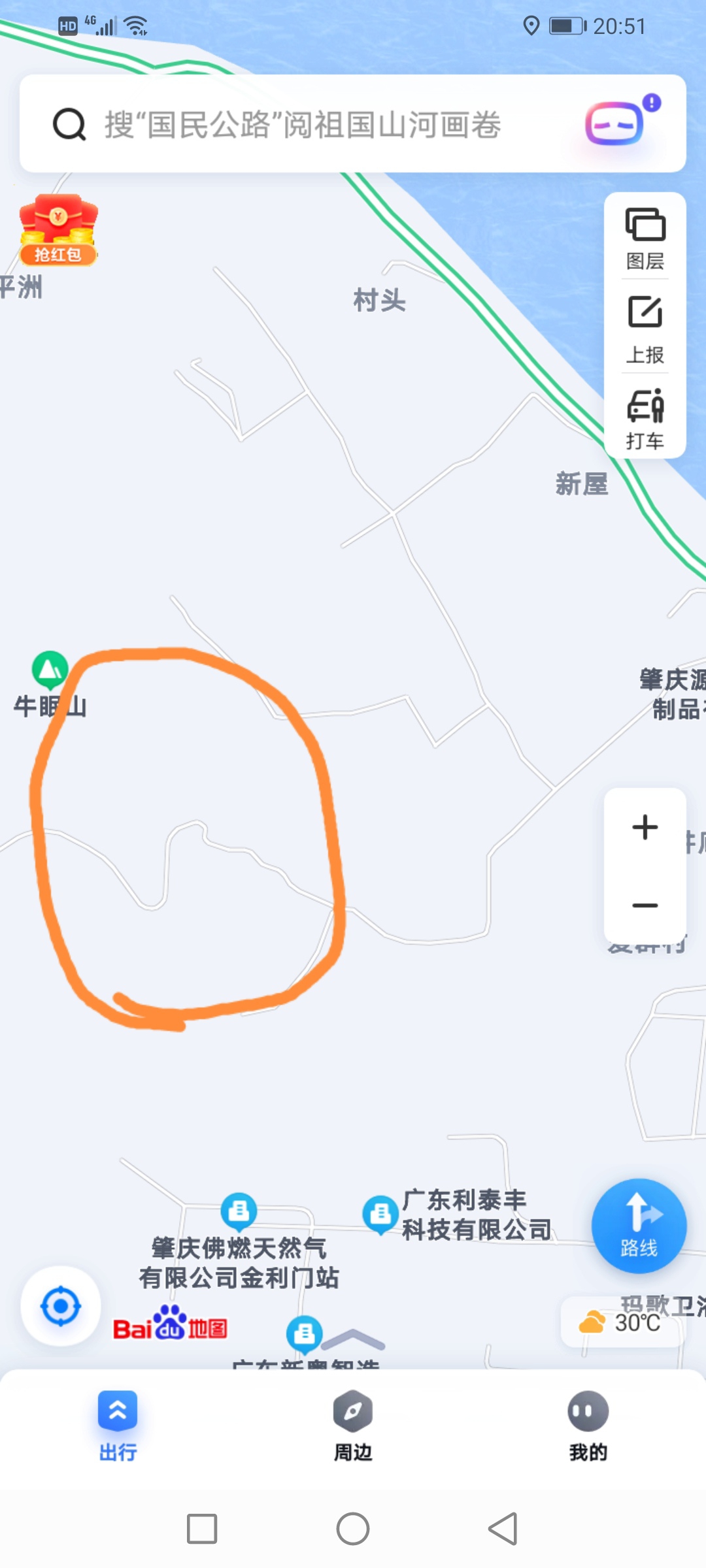The height and width of the screenshot is (1568, 706).
Task: Select 肇庆佛燃天然气 金利门站 marker
Action: (239, 1211)
